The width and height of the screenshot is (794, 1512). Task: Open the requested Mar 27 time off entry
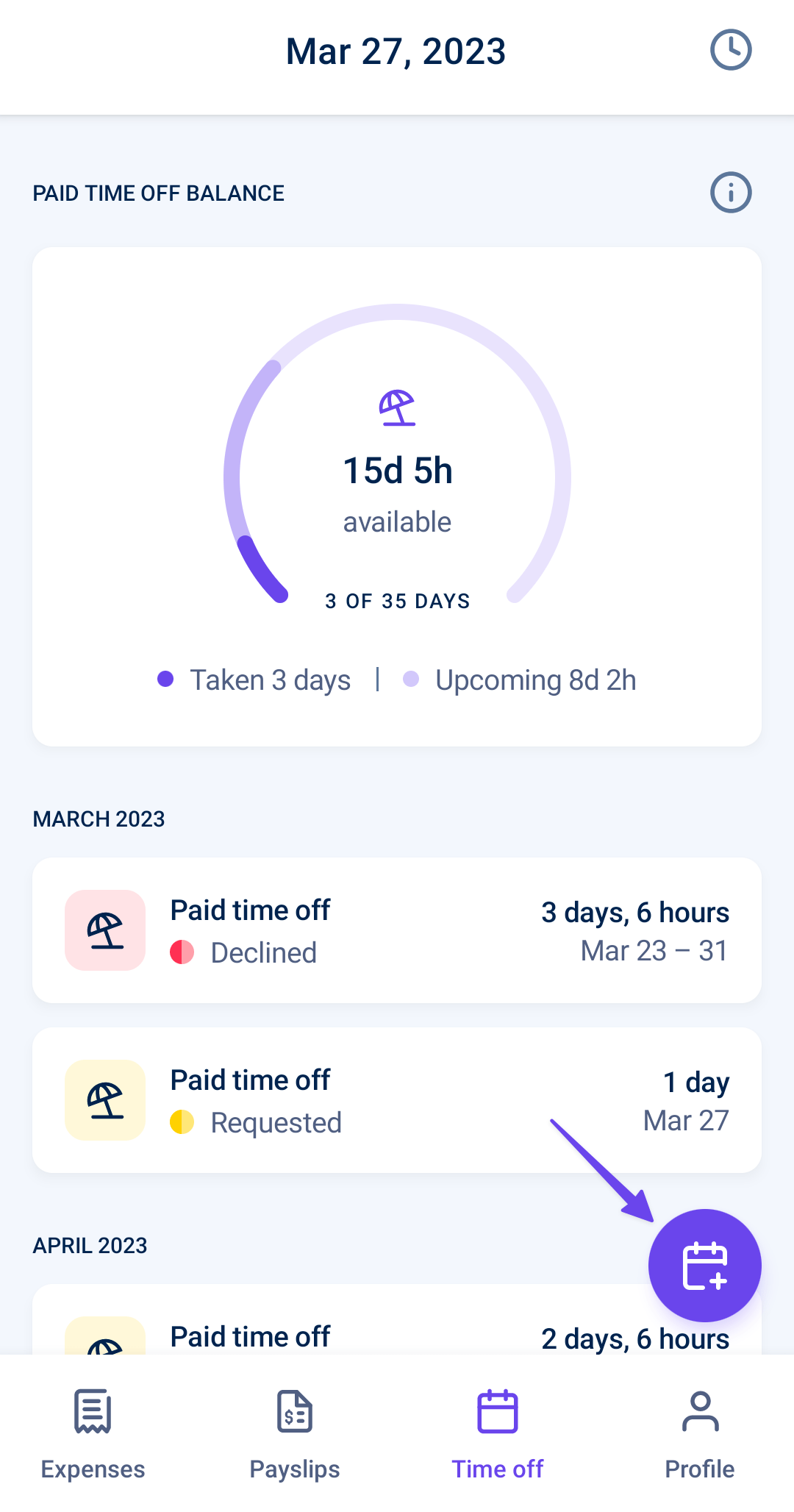(x=397, y=1099)
